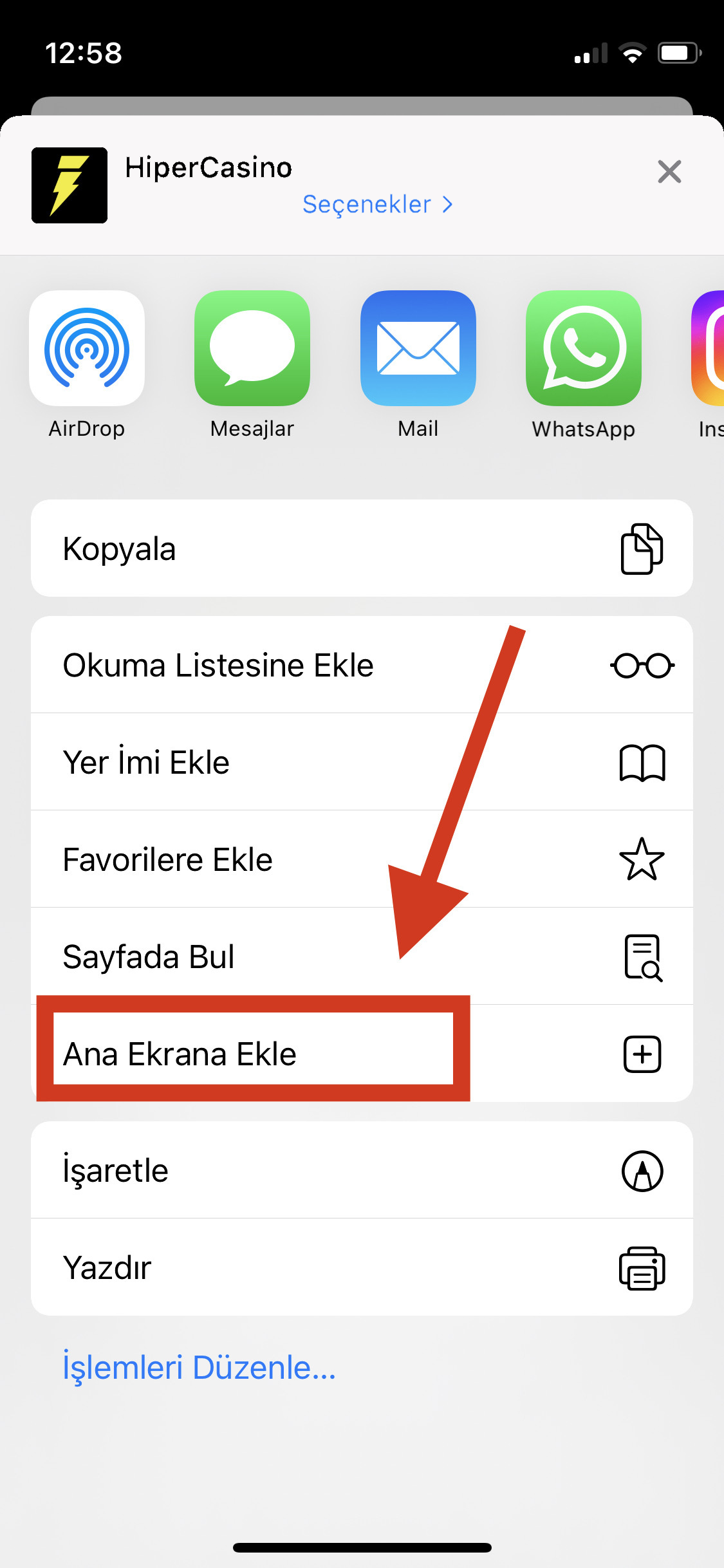
Task: Open Seçenekler options link
Action: (x=378, y=205)
